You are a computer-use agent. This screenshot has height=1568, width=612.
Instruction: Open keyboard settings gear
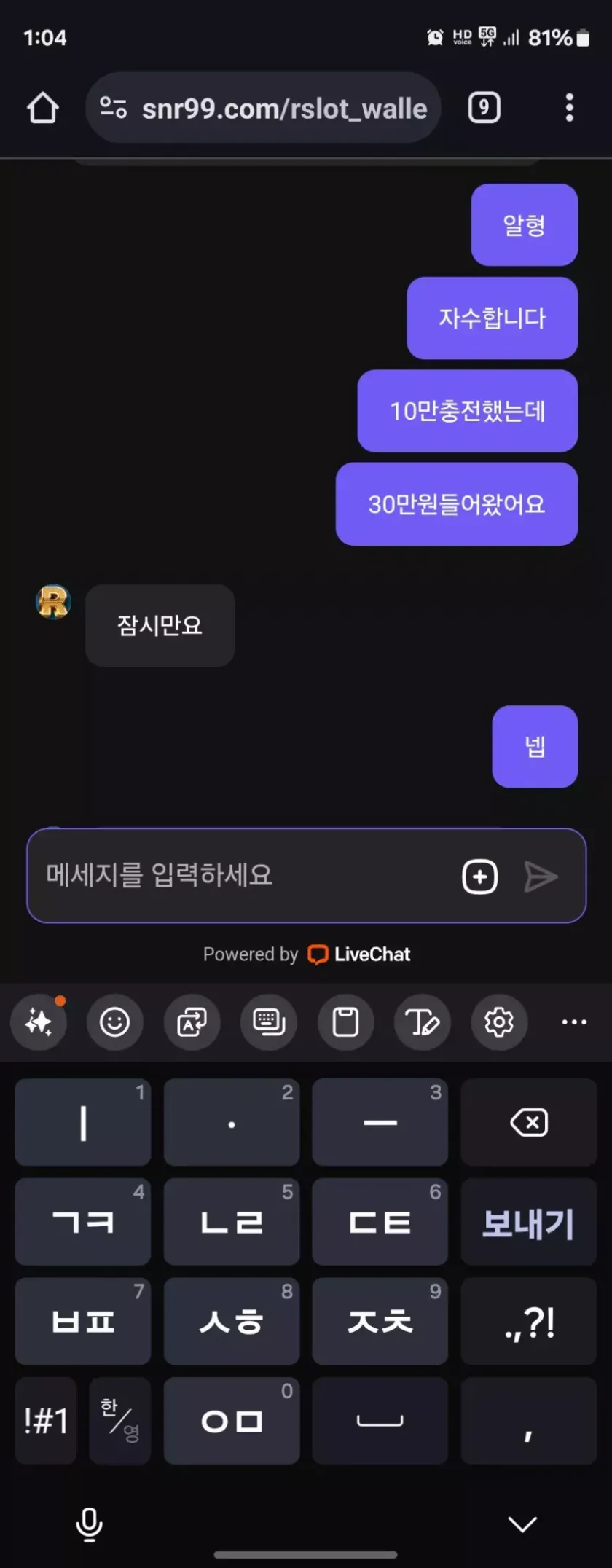pos(499,1022)
